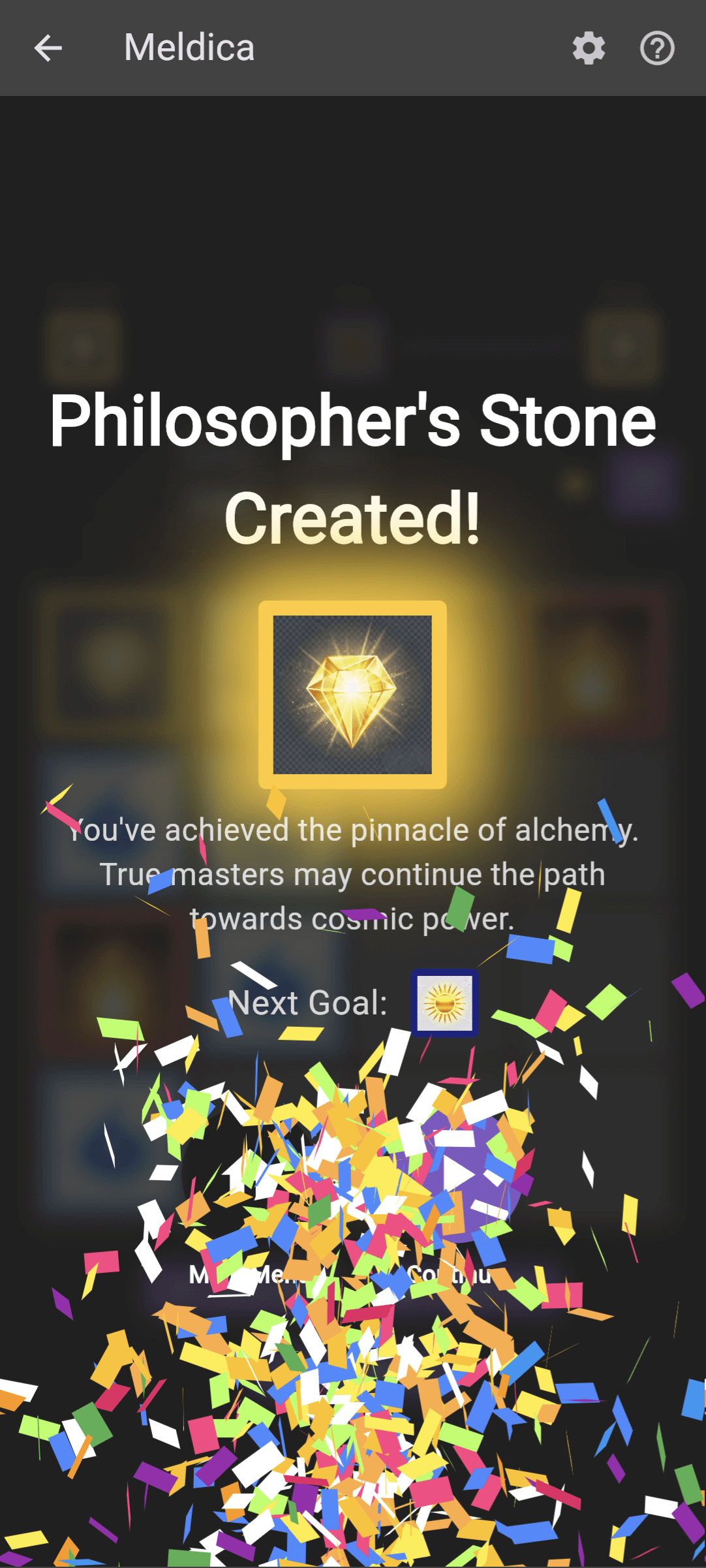
Task: Open the help question mark icon
Action: tap(657, 48)
